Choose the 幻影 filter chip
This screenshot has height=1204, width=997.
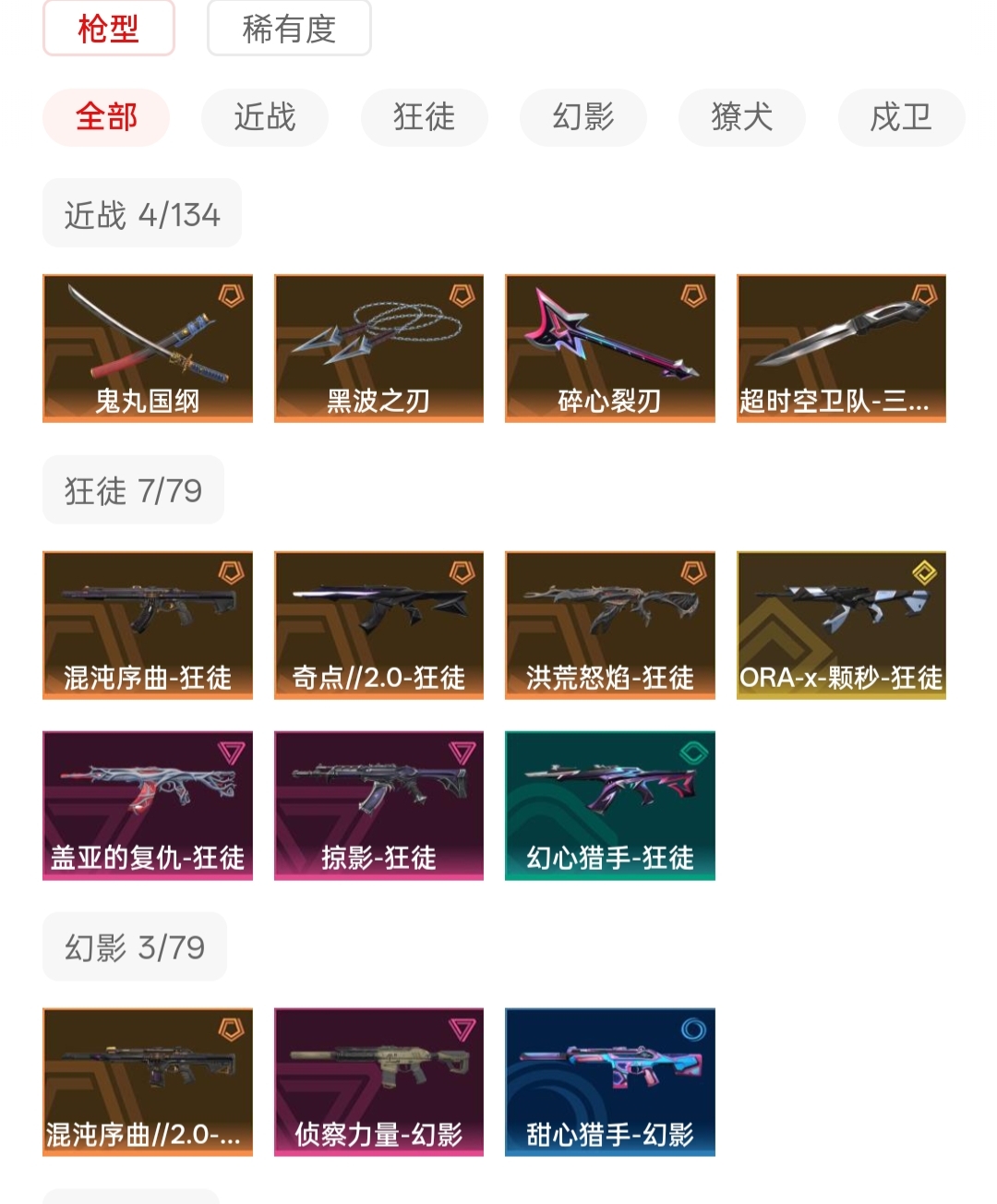click(583, 117)
